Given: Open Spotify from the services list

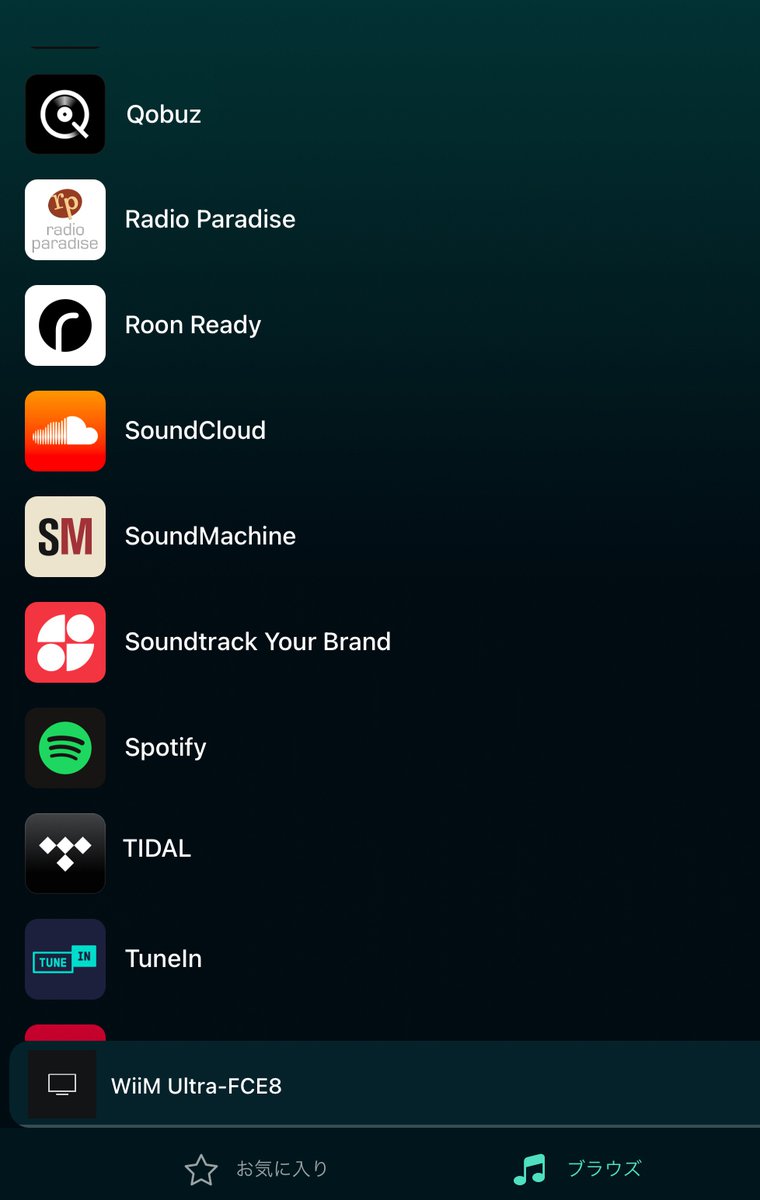Looking at the screenshot, I should [165, 748].
